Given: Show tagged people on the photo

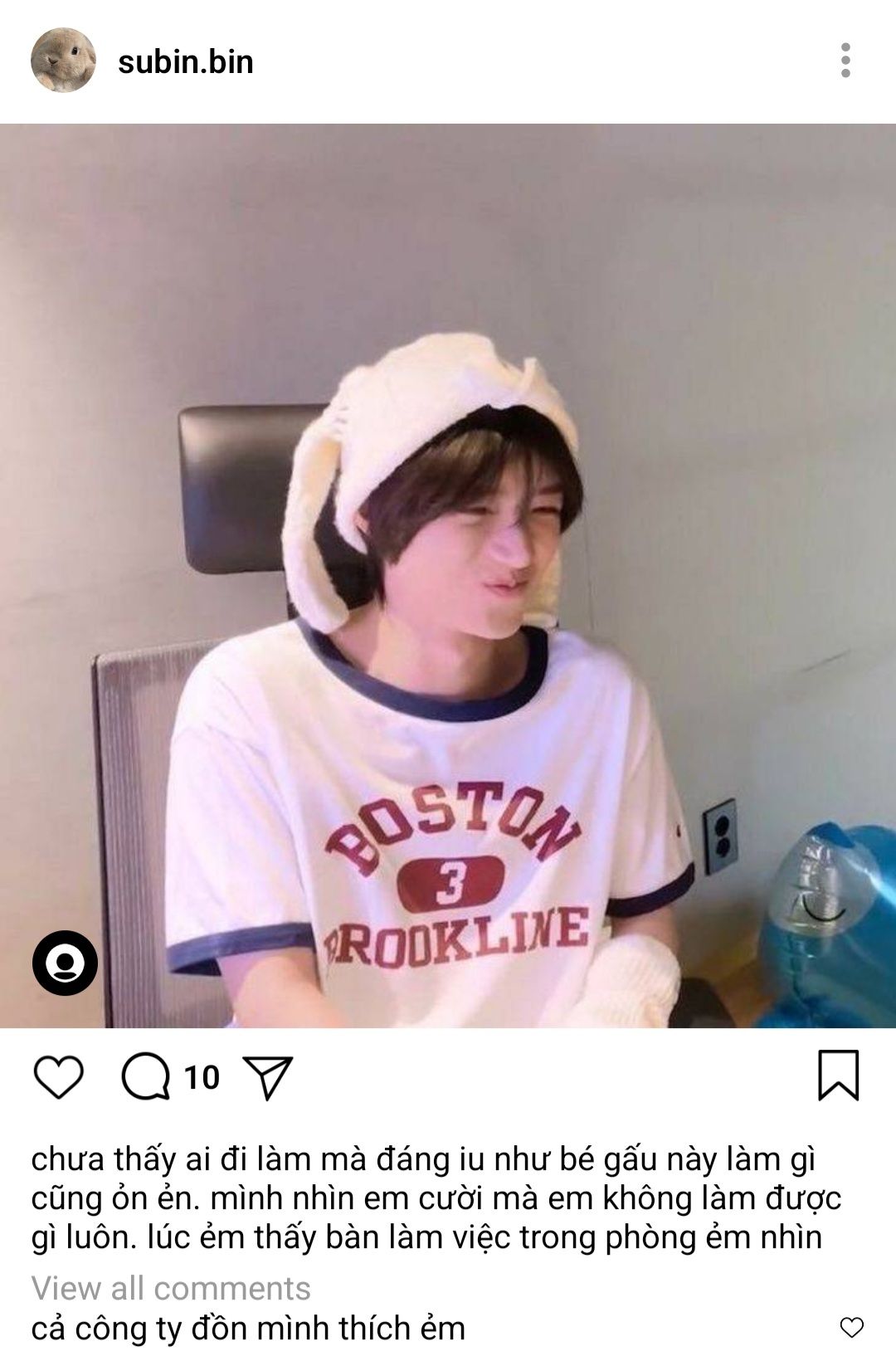Looking at the screenshot, I should click(x=65, y=963).
